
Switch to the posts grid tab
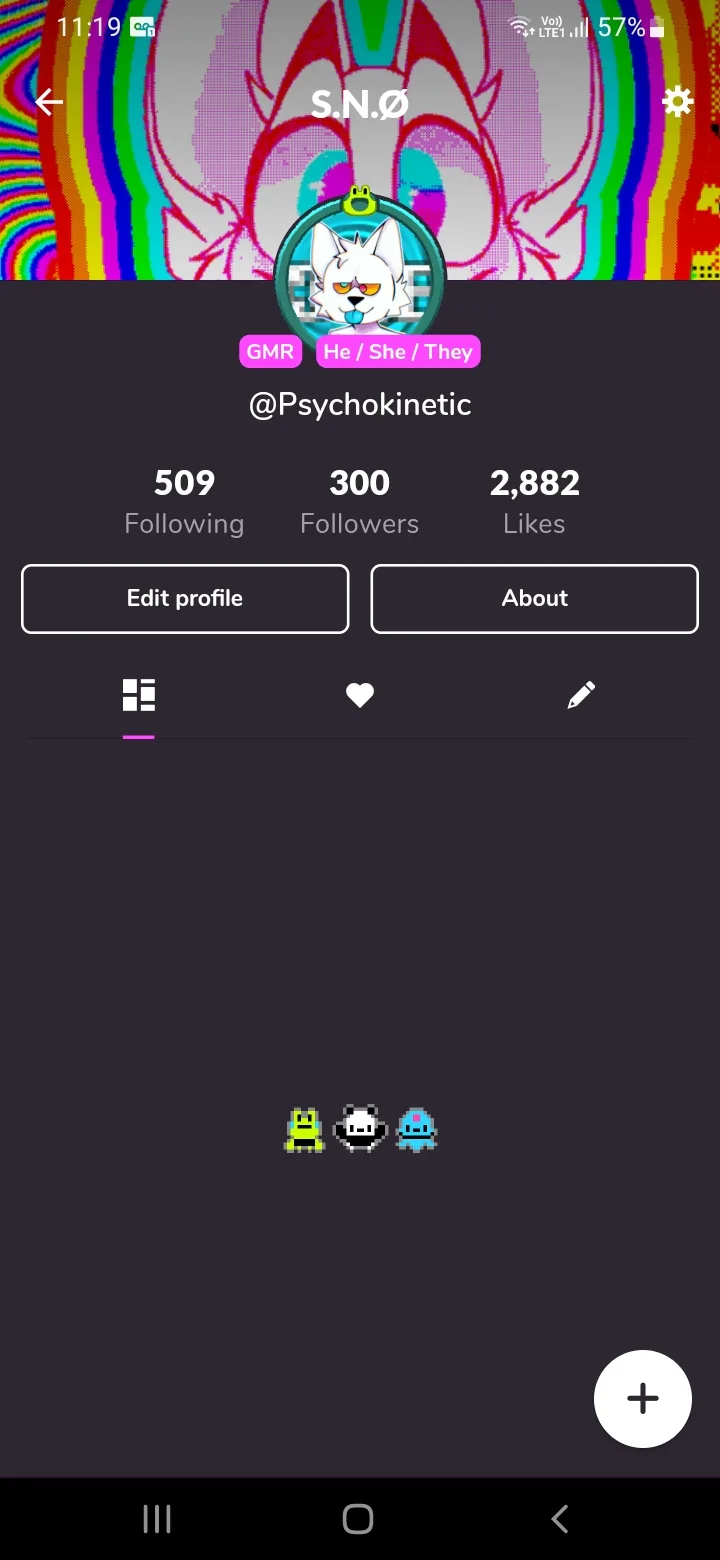(139, 695)
